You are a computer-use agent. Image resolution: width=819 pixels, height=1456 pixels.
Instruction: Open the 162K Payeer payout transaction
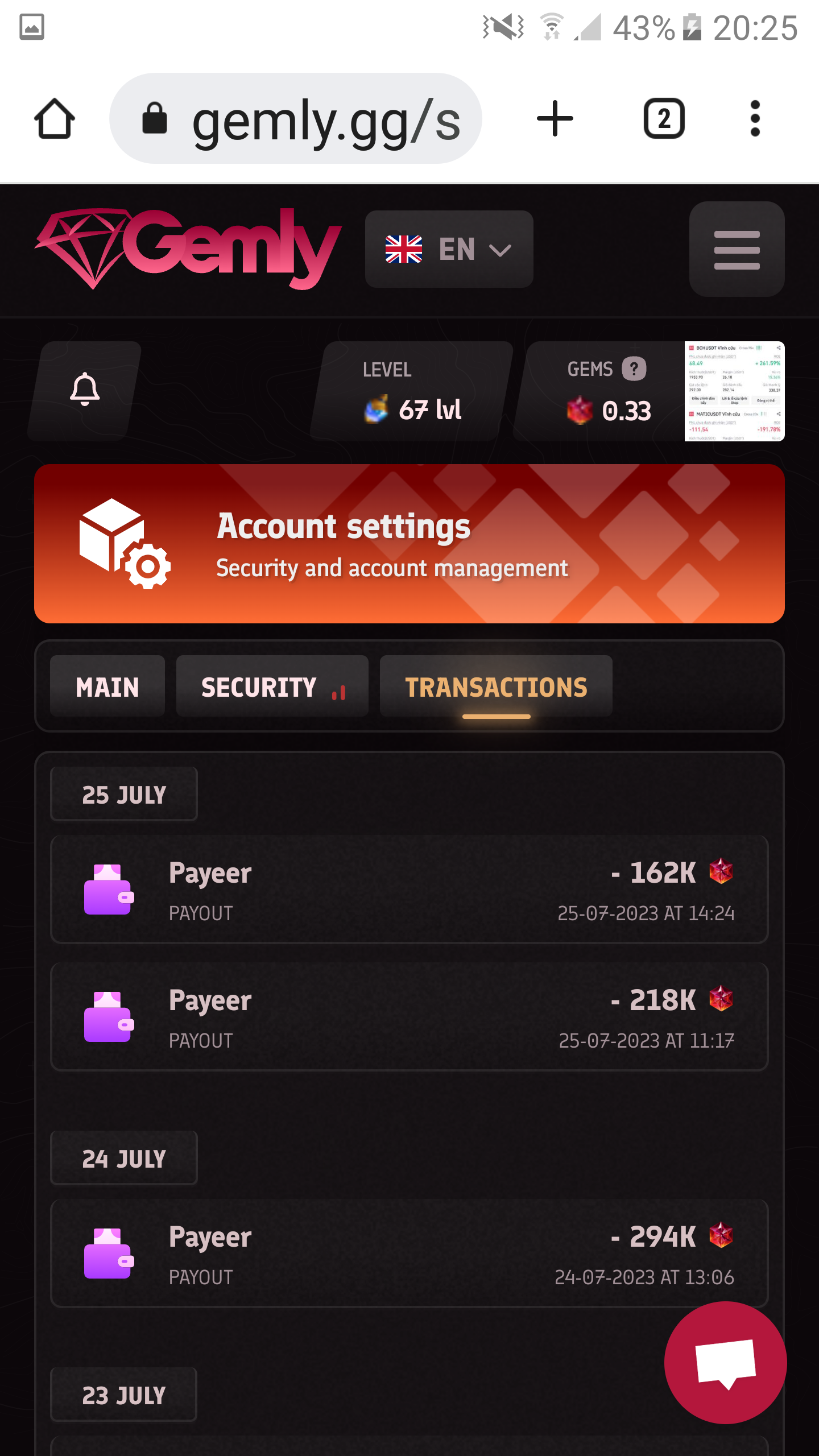coord(409,890)
